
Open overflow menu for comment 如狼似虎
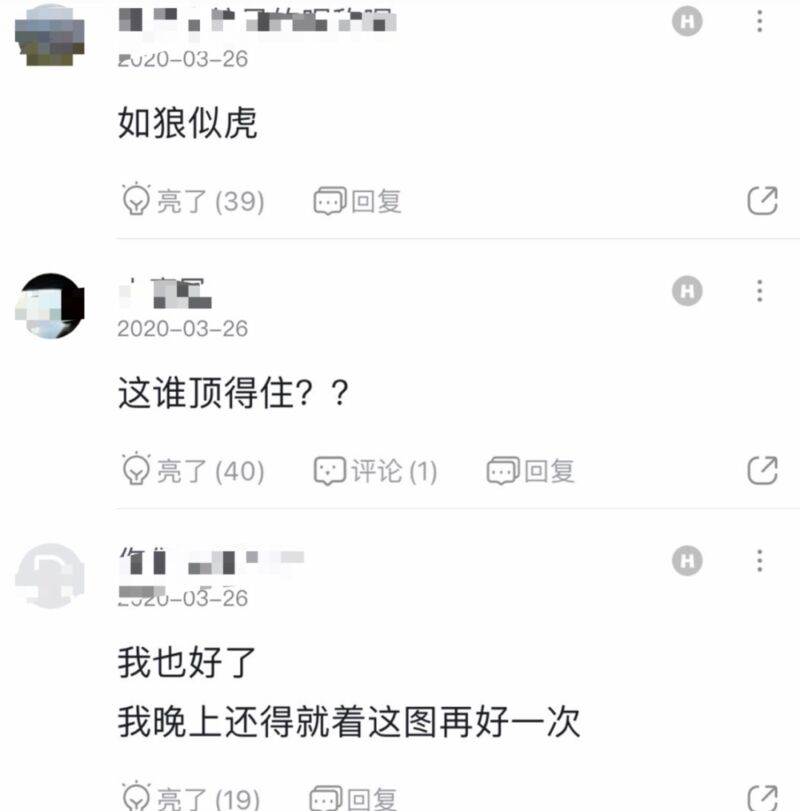[x=760, y=22]
